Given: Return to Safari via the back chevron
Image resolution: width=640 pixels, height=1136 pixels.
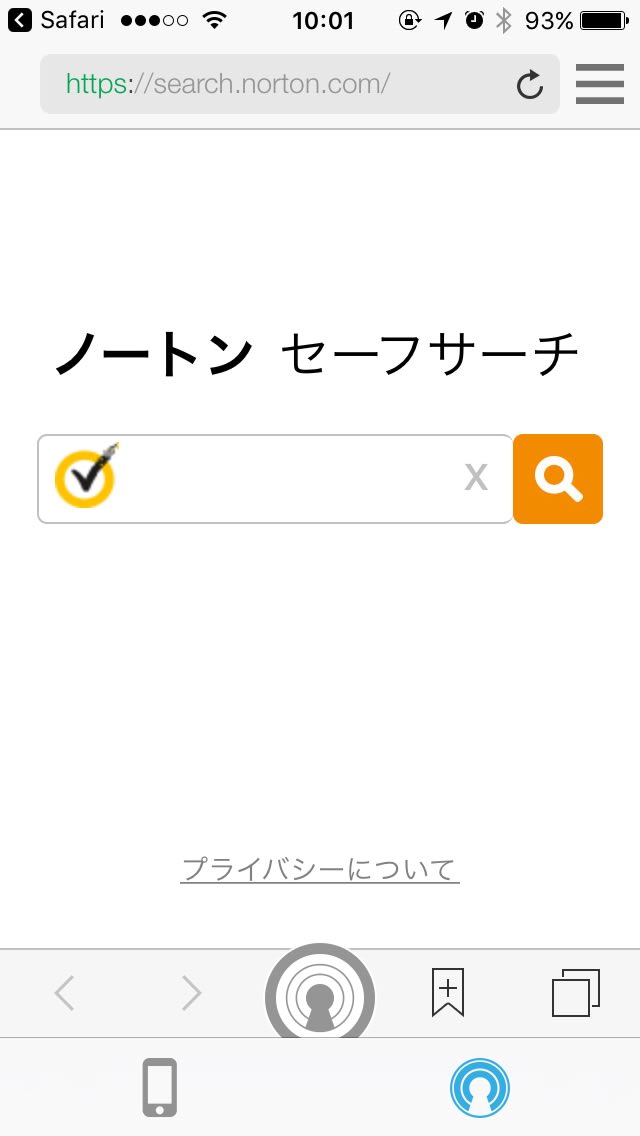Looking at the screenshot, I should point(20,20).
